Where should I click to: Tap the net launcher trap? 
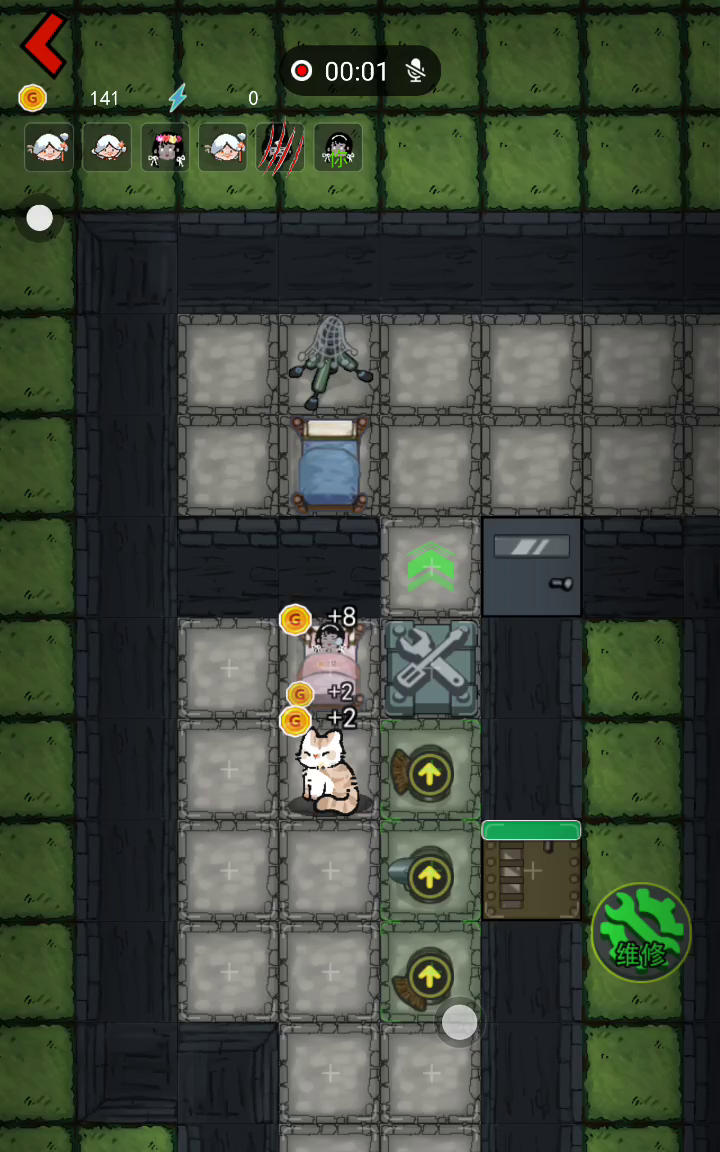pyautogui.click(x=329, y=362)
